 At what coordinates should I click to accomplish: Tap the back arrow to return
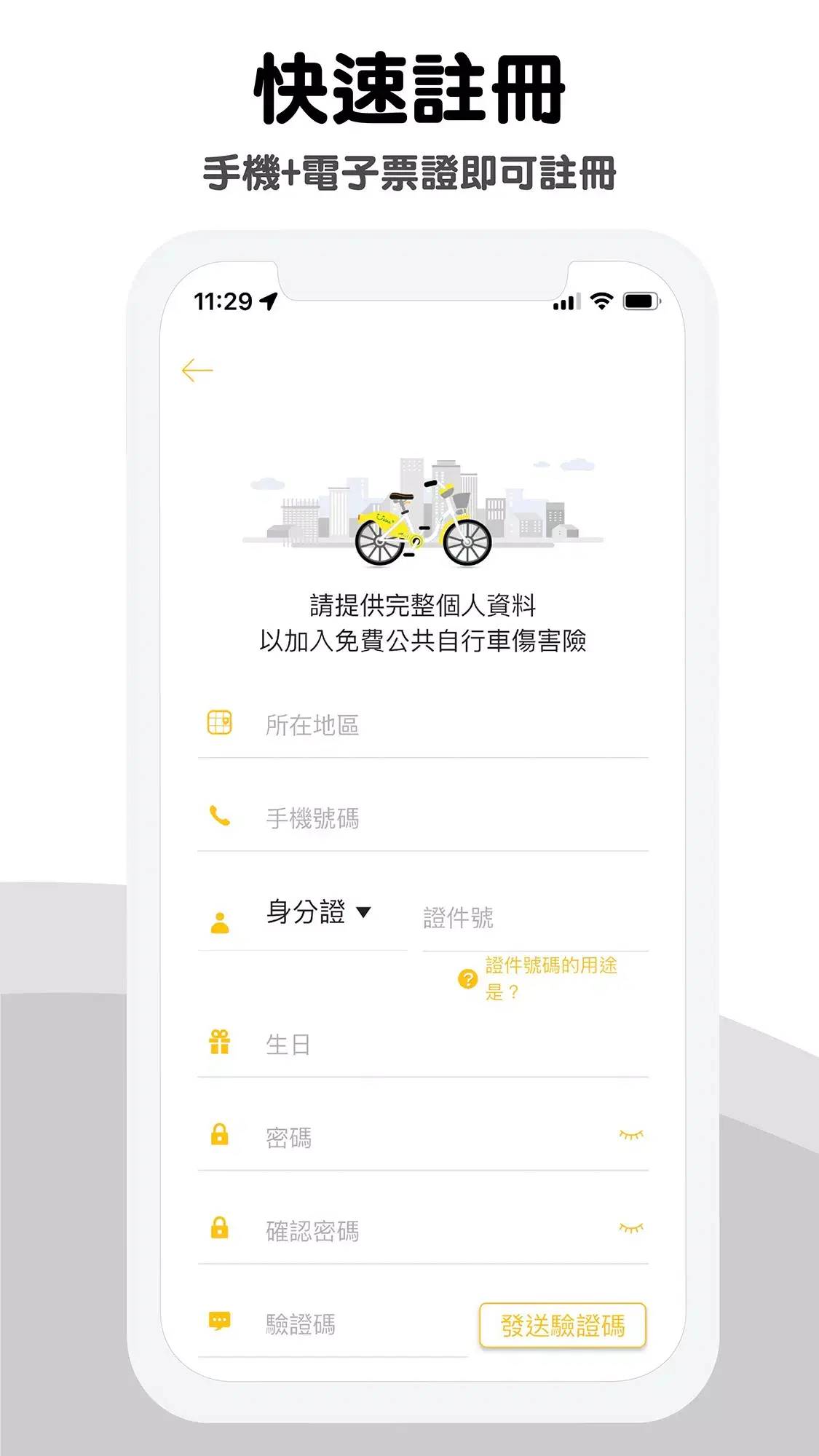pos(195,369)
